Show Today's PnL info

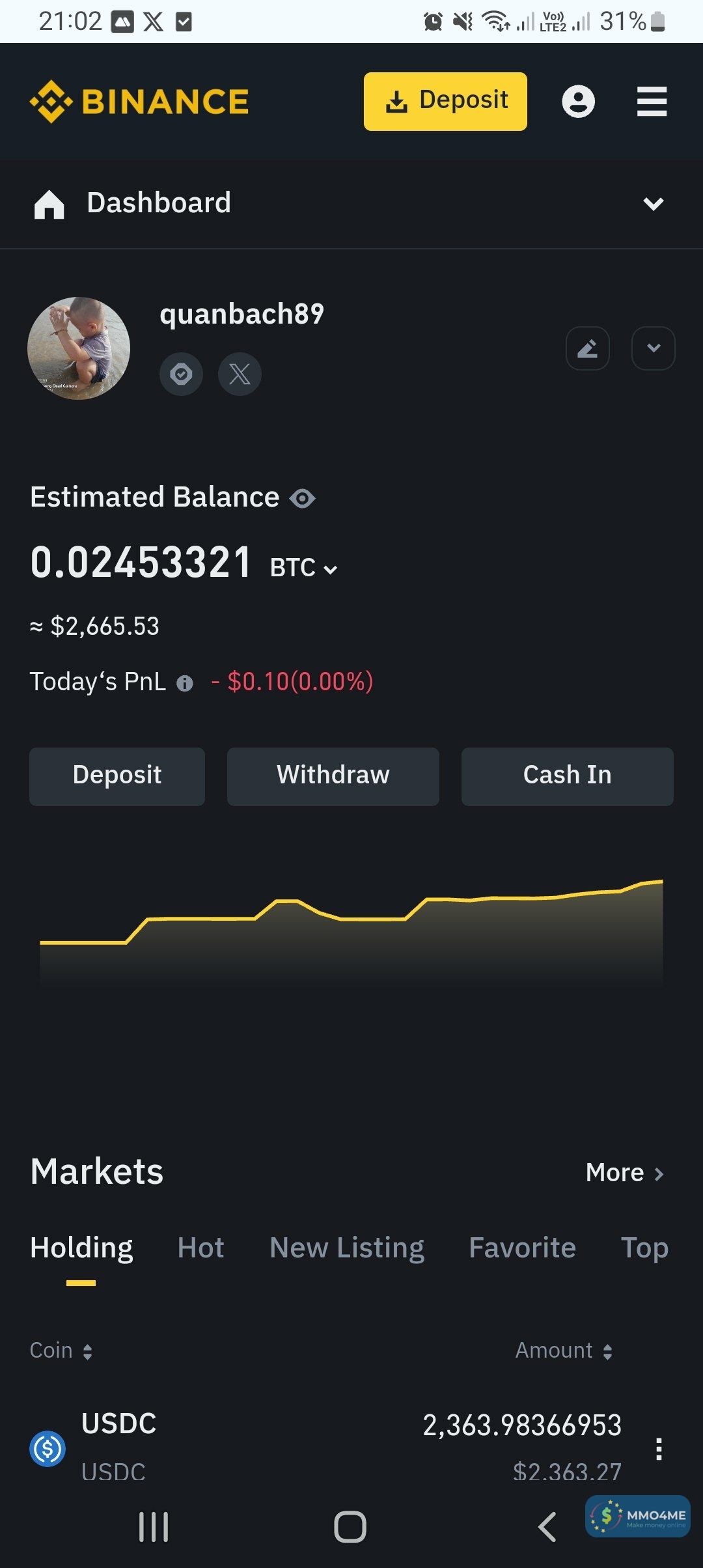185,683
